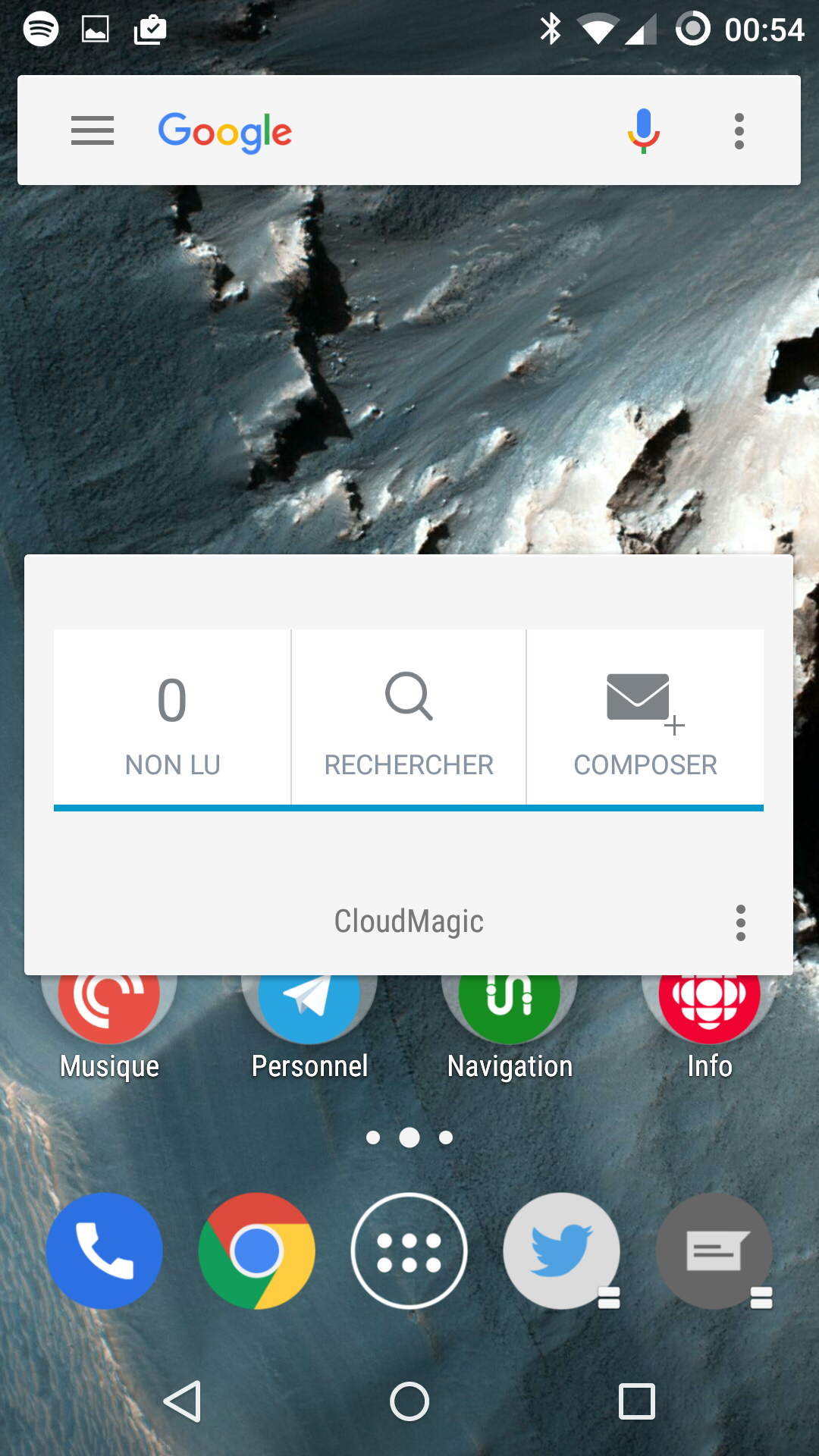The width and height of the screenshot is (819, 1456).
Task: Start Google voice search
Action: tap(643, 130)
